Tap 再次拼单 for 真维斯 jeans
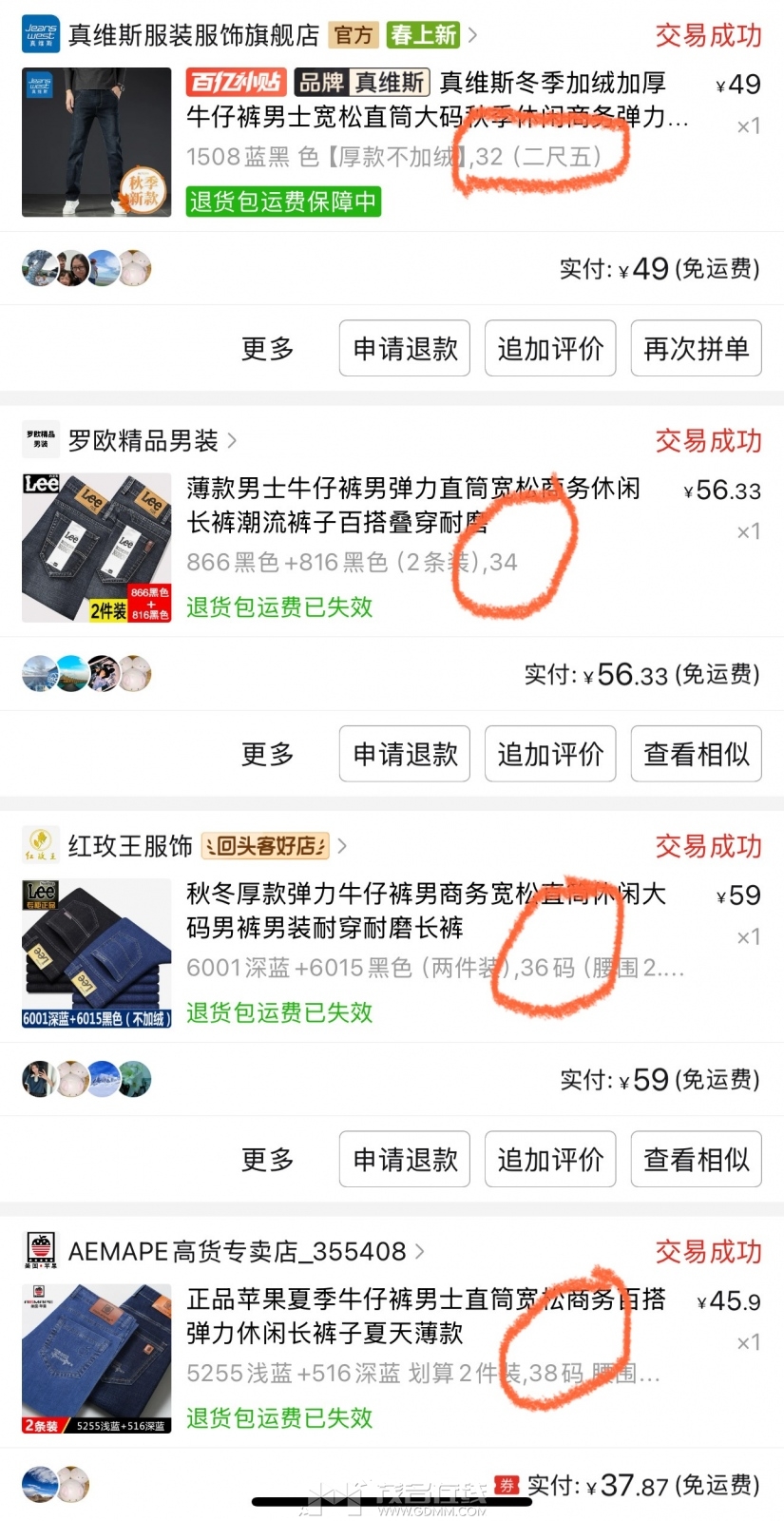Screen dimensions: 784x1521 (696, 348)
